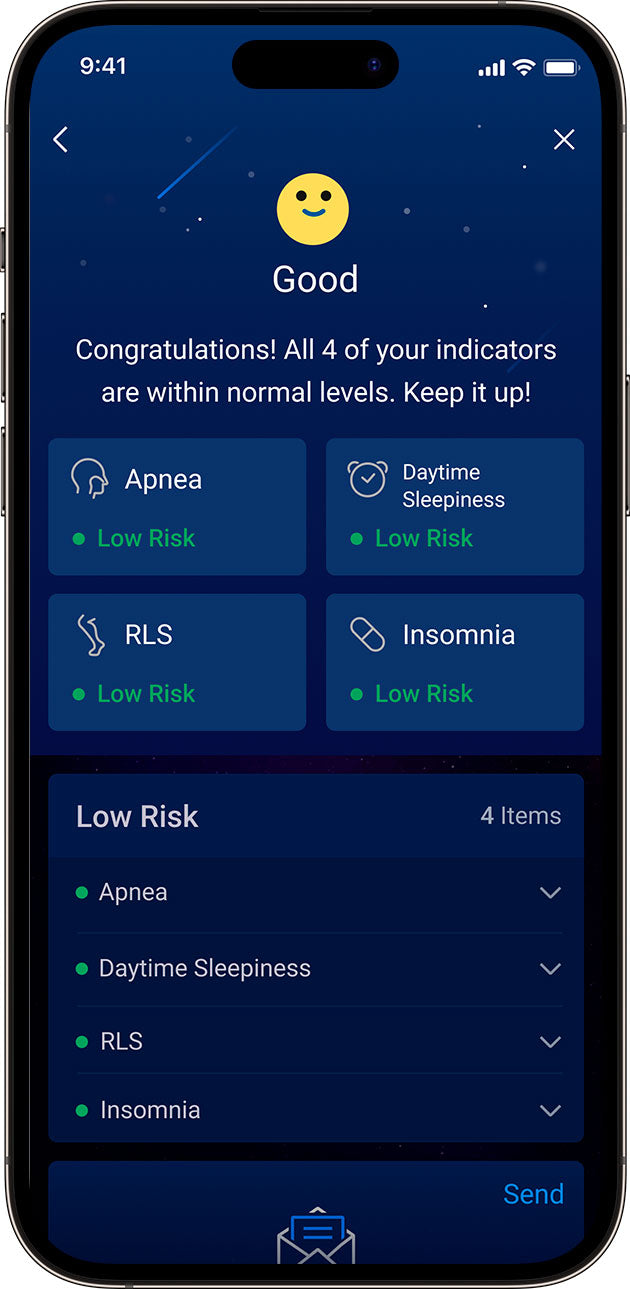
Task: Expand the Daytime Sleepiness list row
Action: (317, 969)
